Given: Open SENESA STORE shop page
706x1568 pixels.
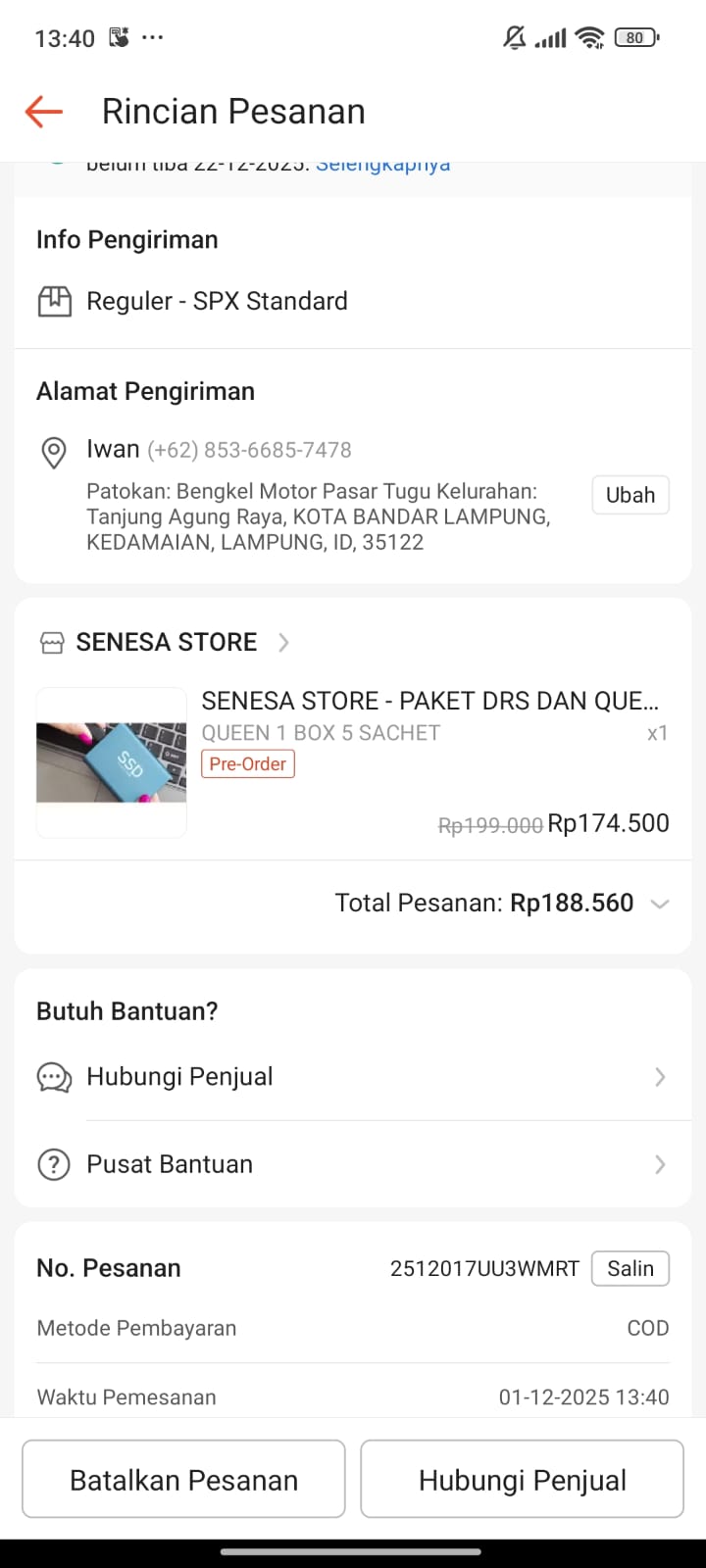Looking at the screenshot, I should tap(167, 642).
